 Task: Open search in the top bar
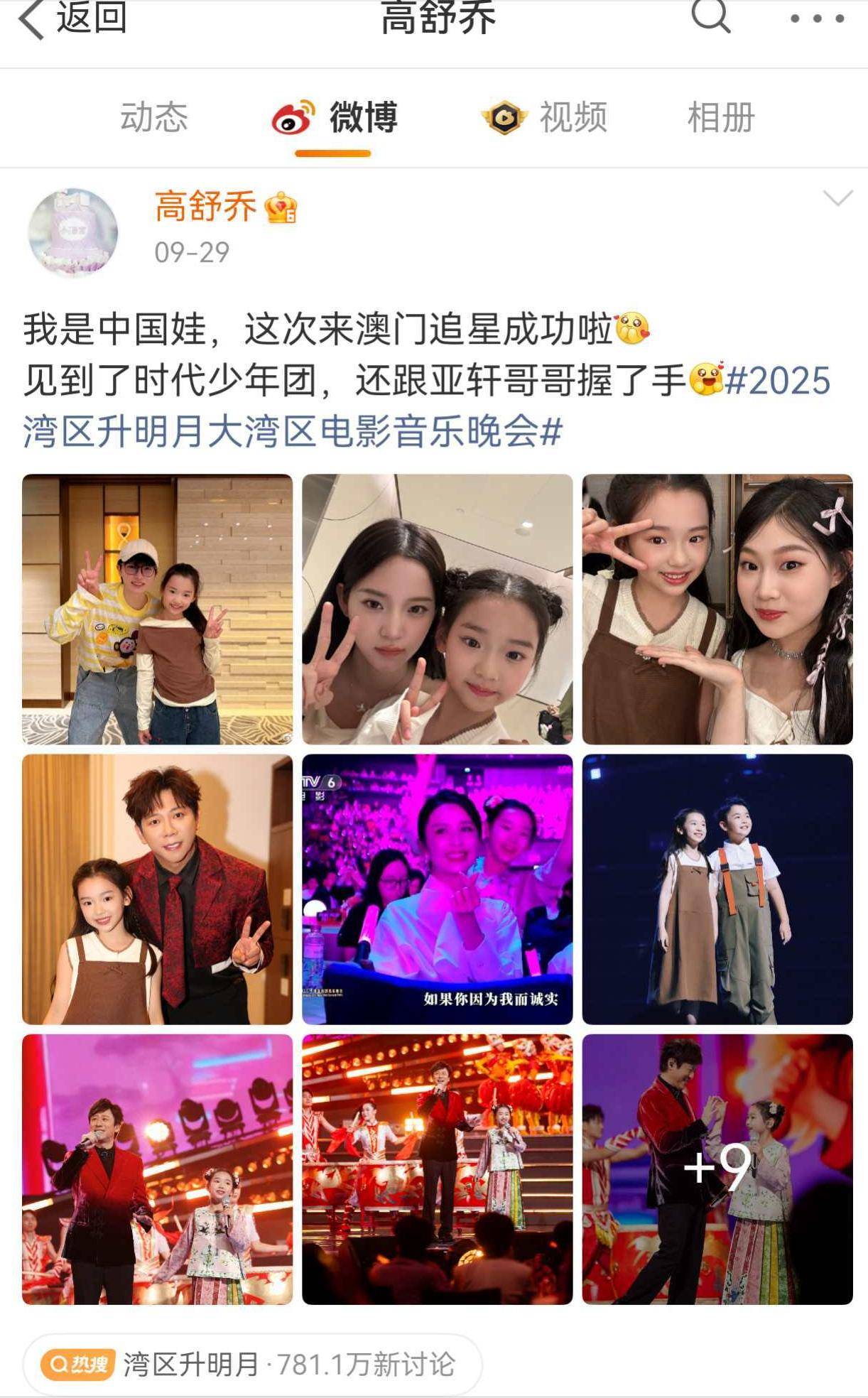710,17
